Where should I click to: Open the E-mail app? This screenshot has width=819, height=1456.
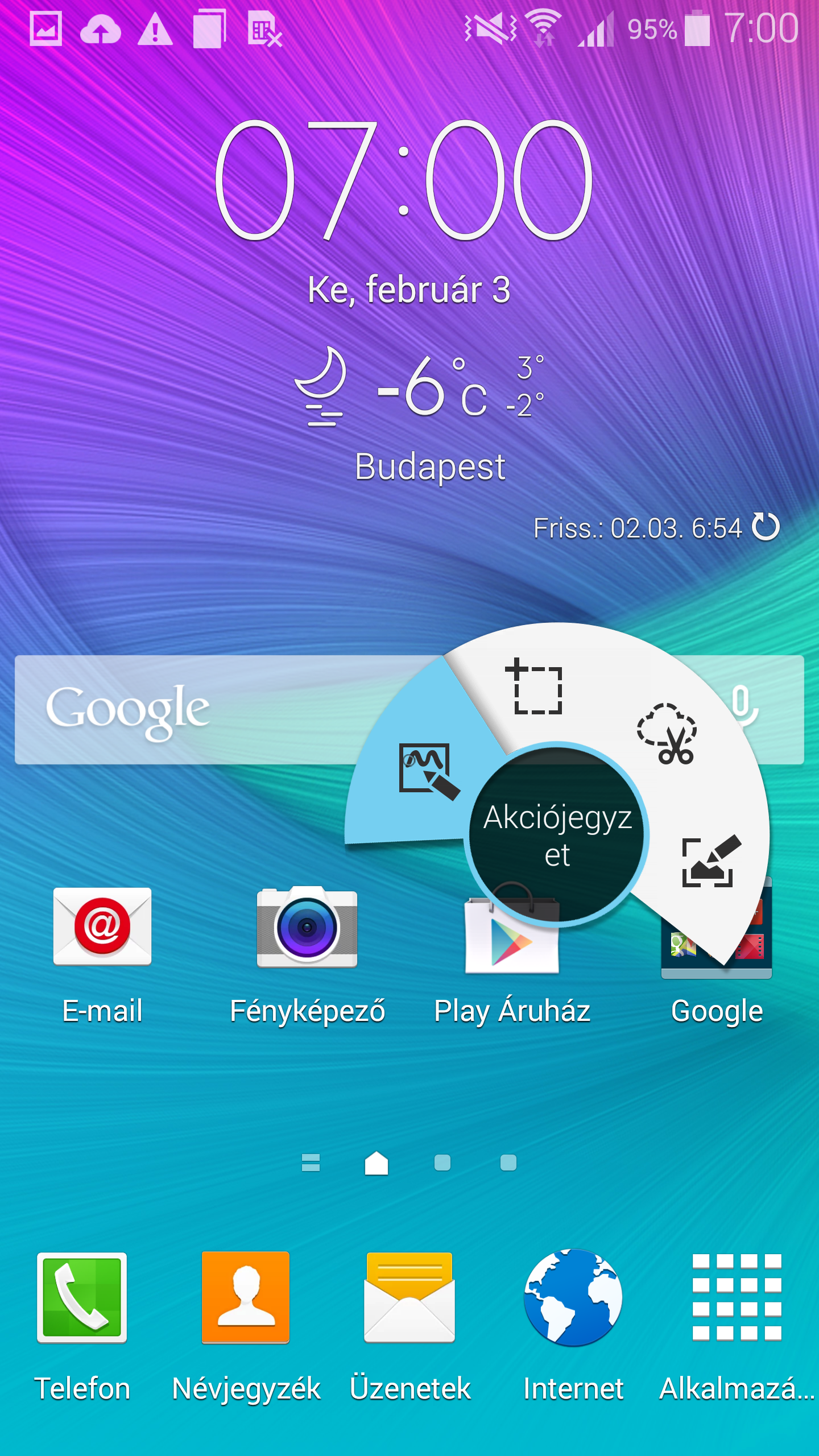102,928
